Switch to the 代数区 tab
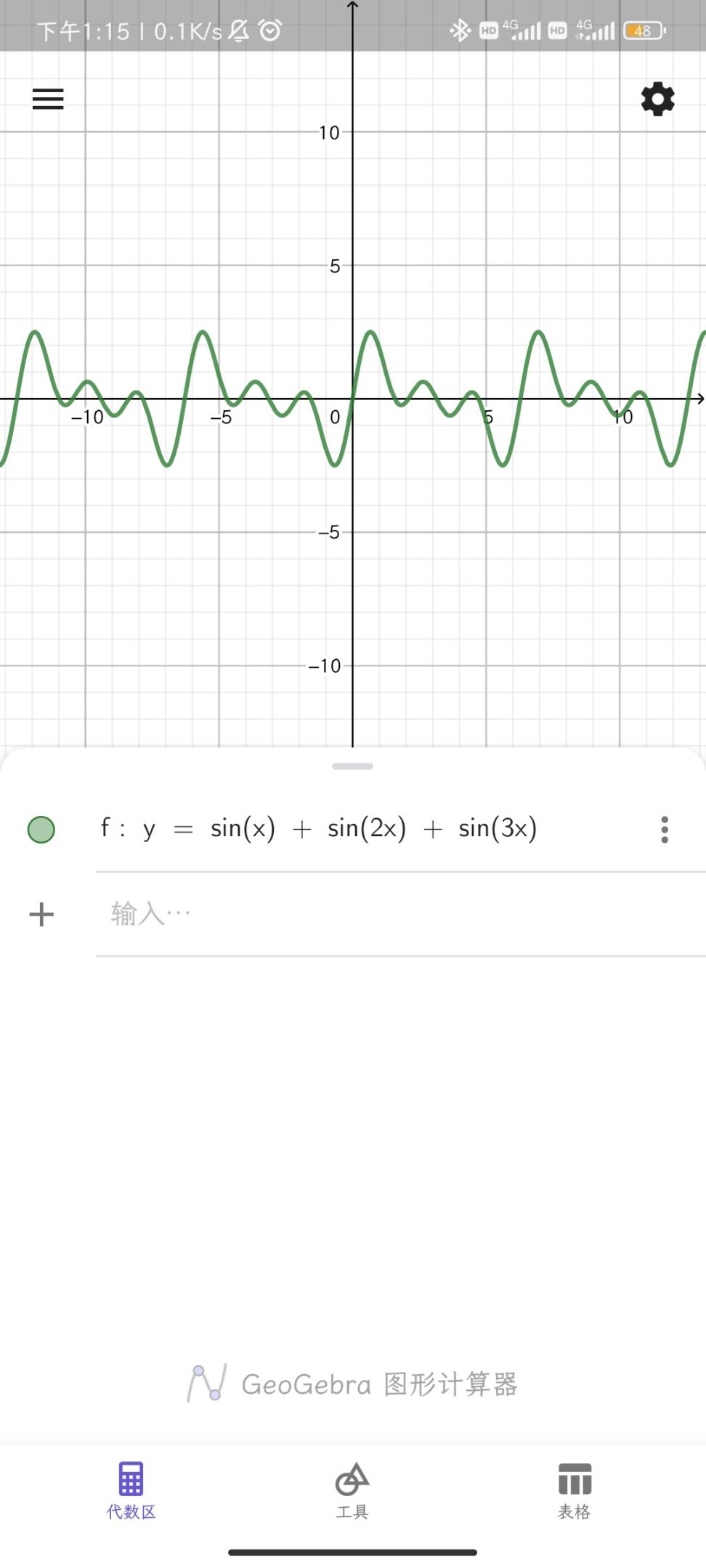Image resolution: width=706 pixels, height=1568 pixels. tap(131, 1491)
